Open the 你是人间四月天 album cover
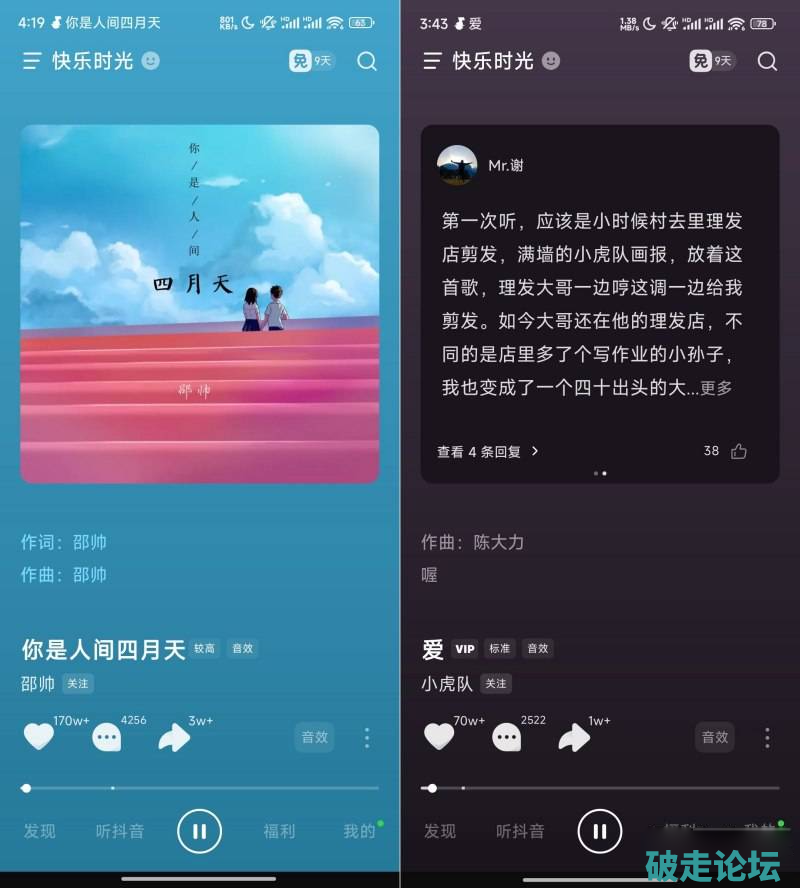 [x=200, y=304]
